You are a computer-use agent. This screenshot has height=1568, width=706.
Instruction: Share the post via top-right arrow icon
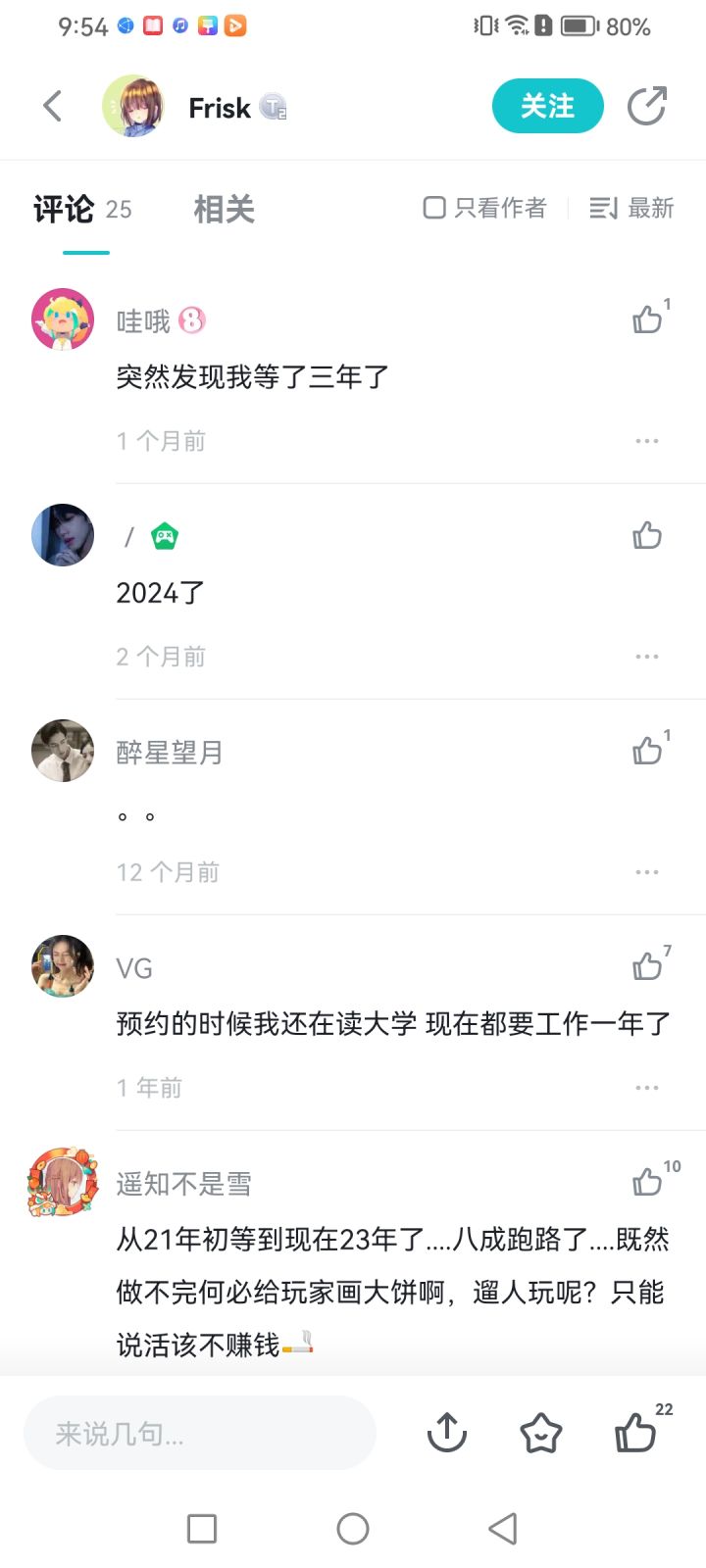(x=647, y=106)
